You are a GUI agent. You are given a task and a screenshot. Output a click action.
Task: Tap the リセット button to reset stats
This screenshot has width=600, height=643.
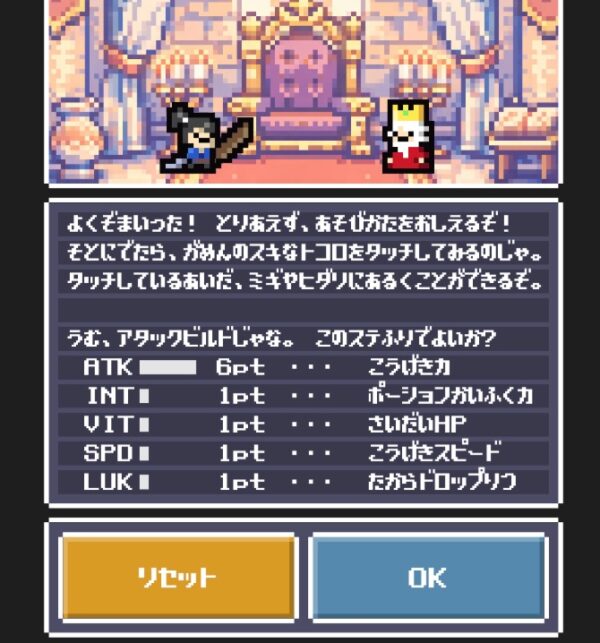tap(178, 577)
